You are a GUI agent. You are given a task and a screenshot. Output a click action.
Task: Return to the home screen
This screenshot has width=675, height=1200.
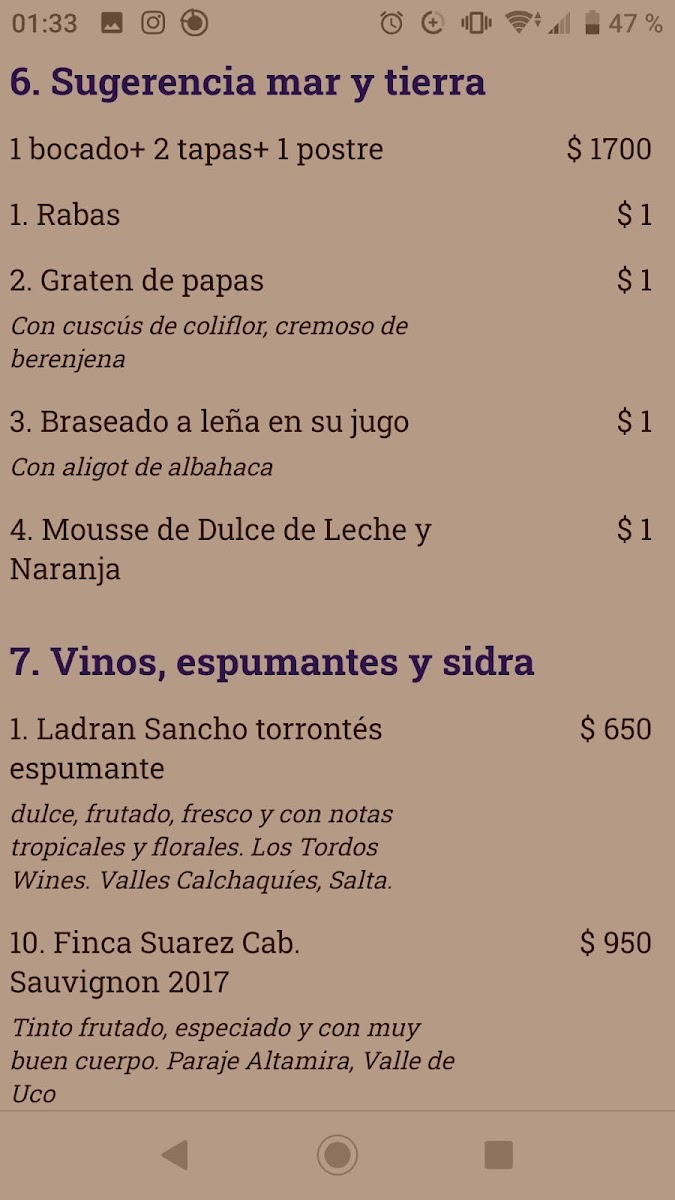pos(337,1155)
